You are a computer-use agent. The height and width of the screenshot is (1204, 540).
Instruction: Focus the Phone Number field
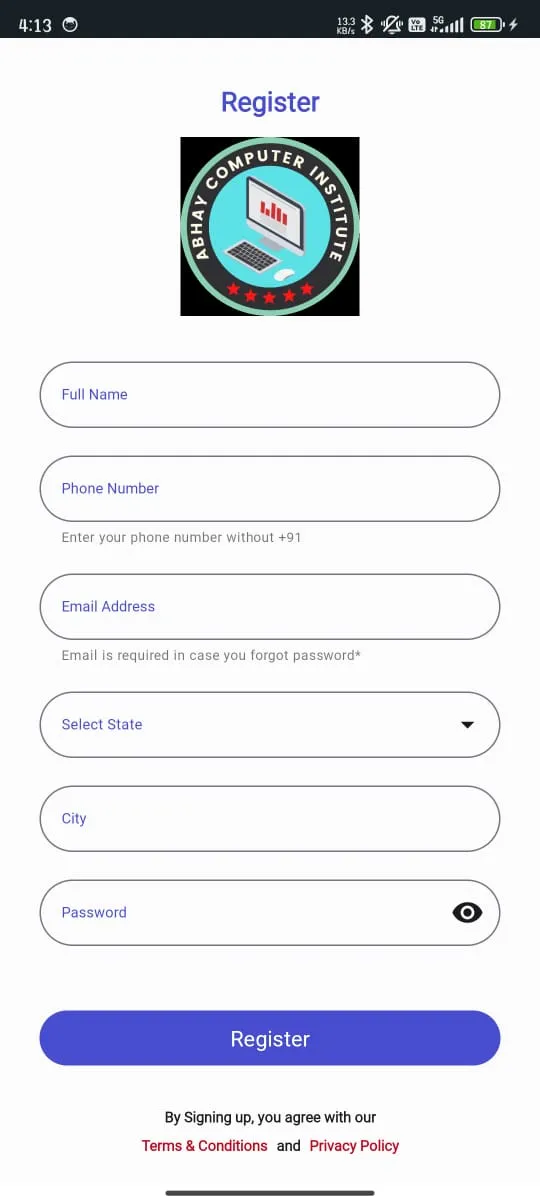coord(269,489)
